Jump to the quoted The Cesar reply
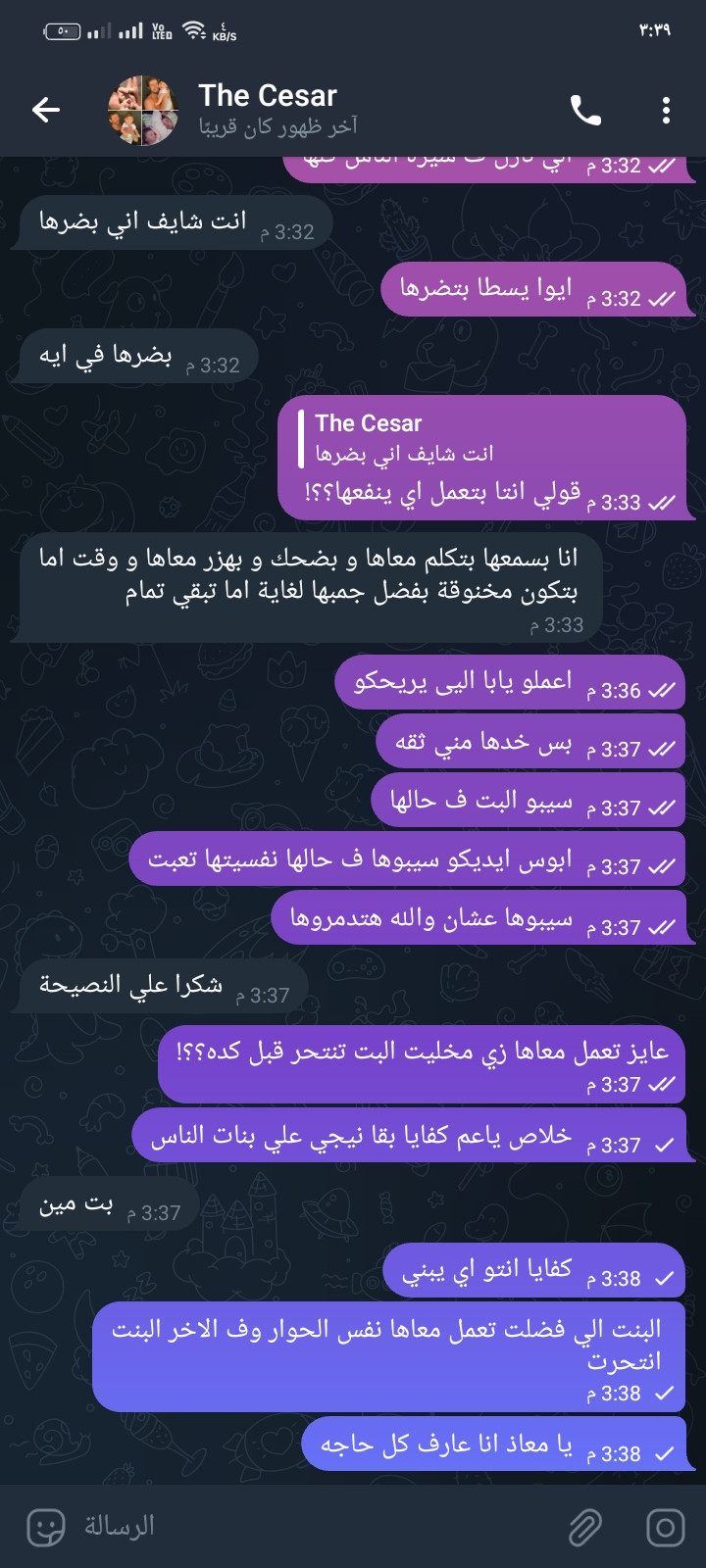Viewport: 706px width, 1568px height. (x=404, y=438)
